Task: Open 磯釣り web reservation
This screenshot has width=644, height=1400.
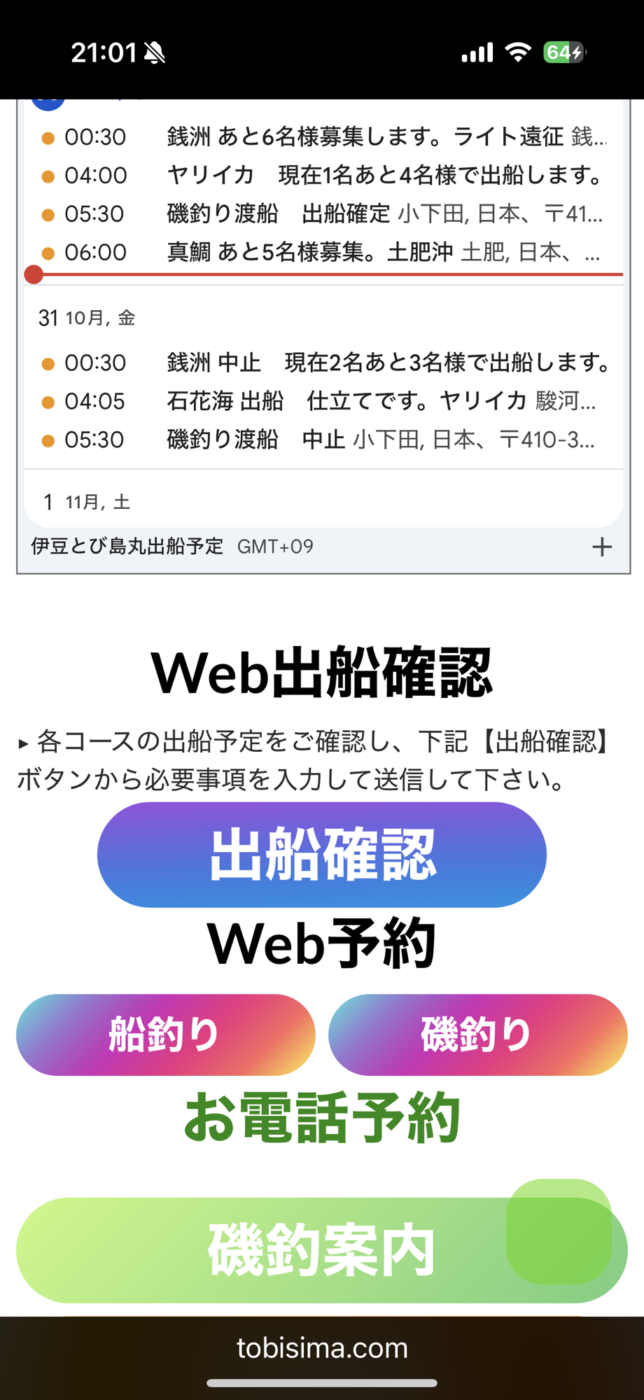Action: 477,1035
